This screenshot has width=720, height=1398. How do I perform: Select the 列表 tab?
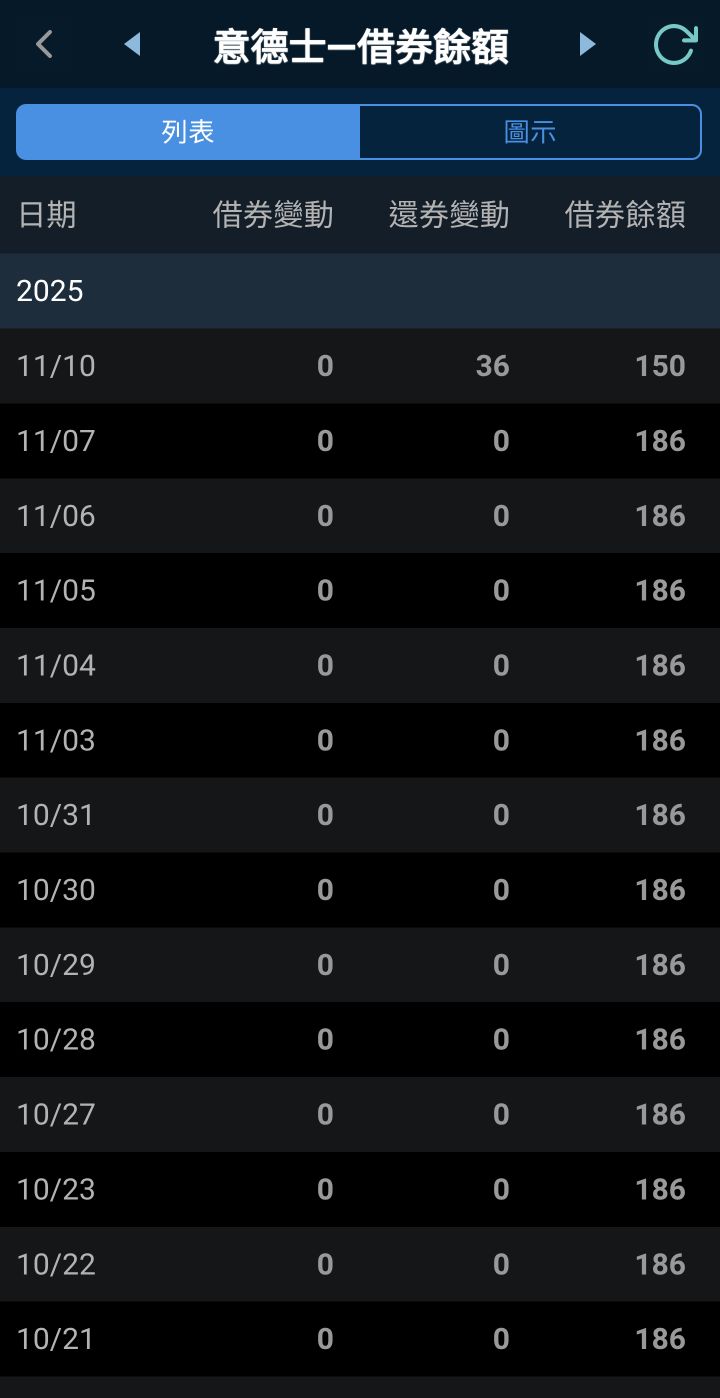point(188,132)
